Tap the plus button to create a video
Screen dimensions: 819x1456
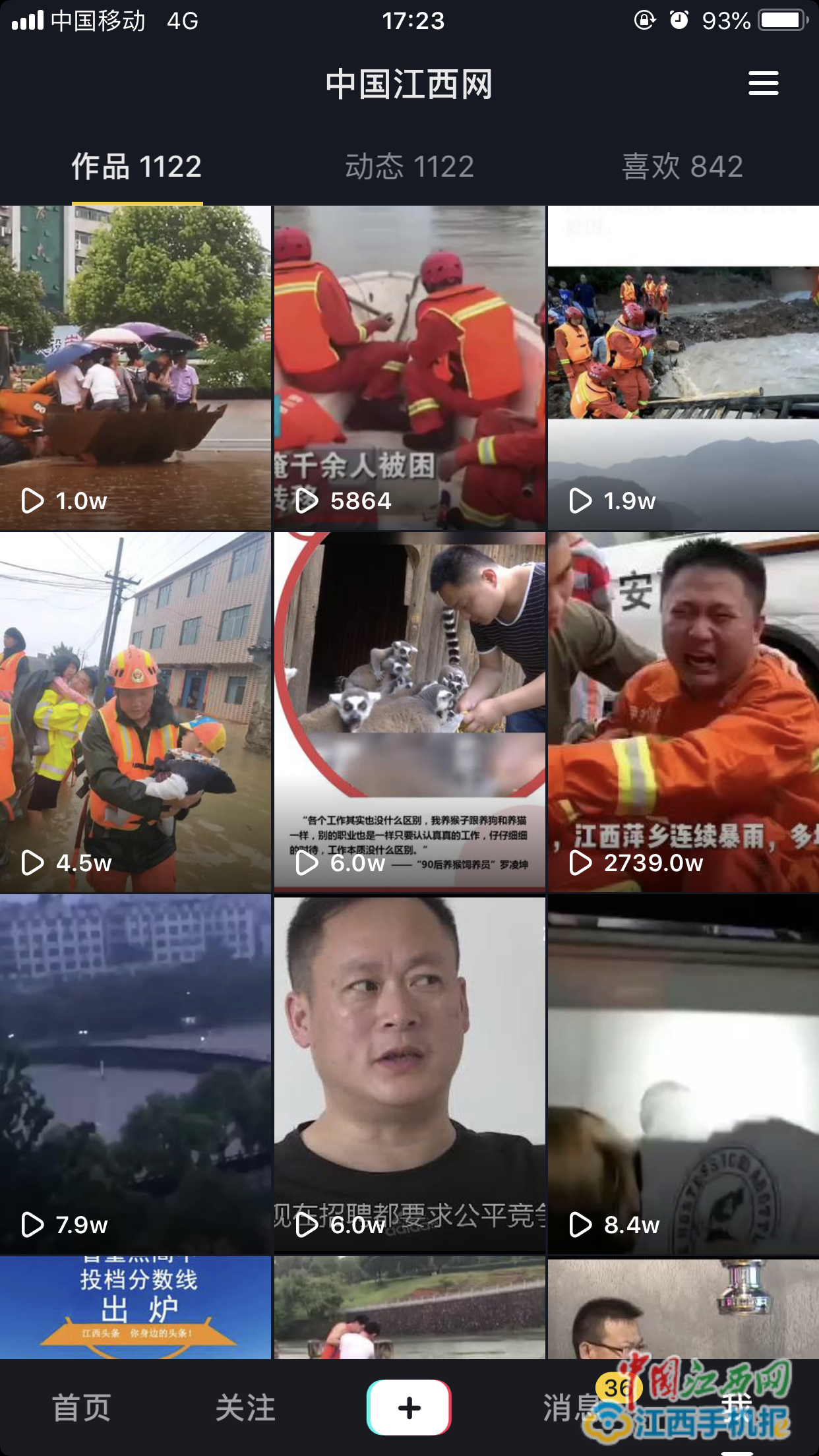pos(409,1407)
